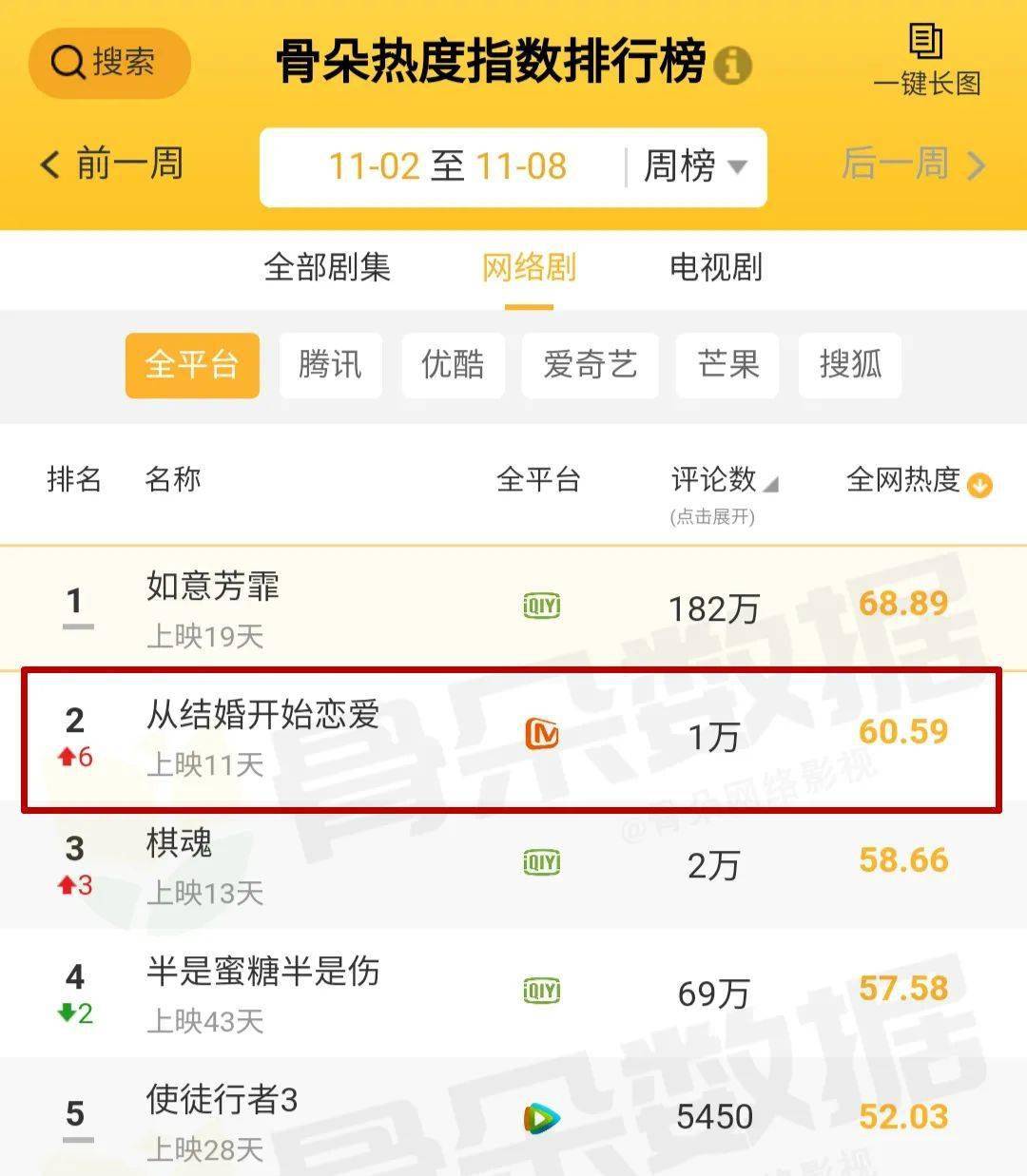Filter by 搜狐 platform
Screen dimensions: 1027x1176
[850, 365]
